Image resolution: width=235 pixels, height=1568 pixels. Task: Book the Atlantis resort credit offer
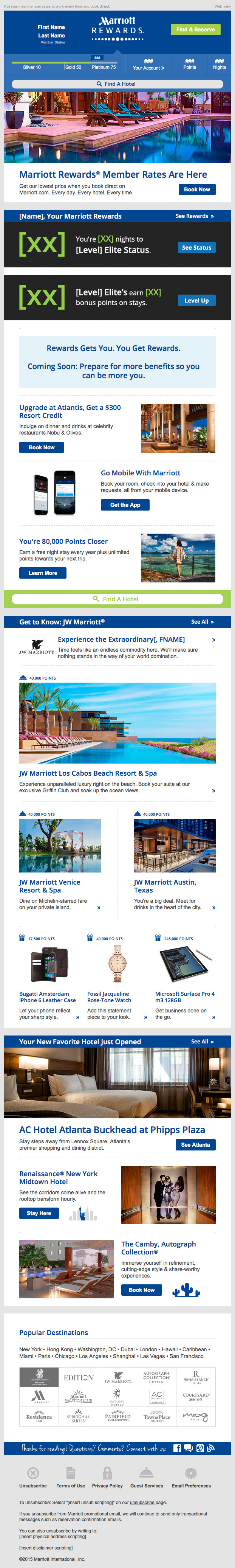click(42, 447)
